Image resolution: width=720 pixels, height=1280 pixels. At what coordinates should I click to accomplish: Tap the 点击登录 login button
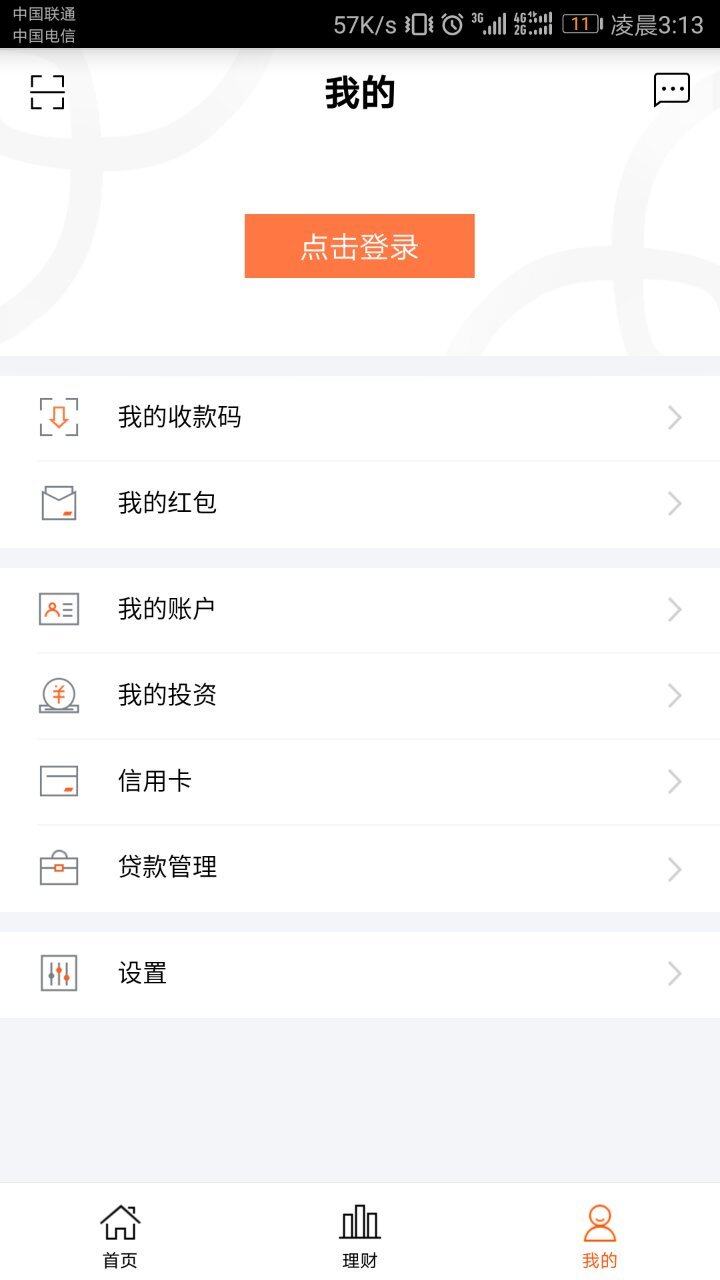pos(360,246)
